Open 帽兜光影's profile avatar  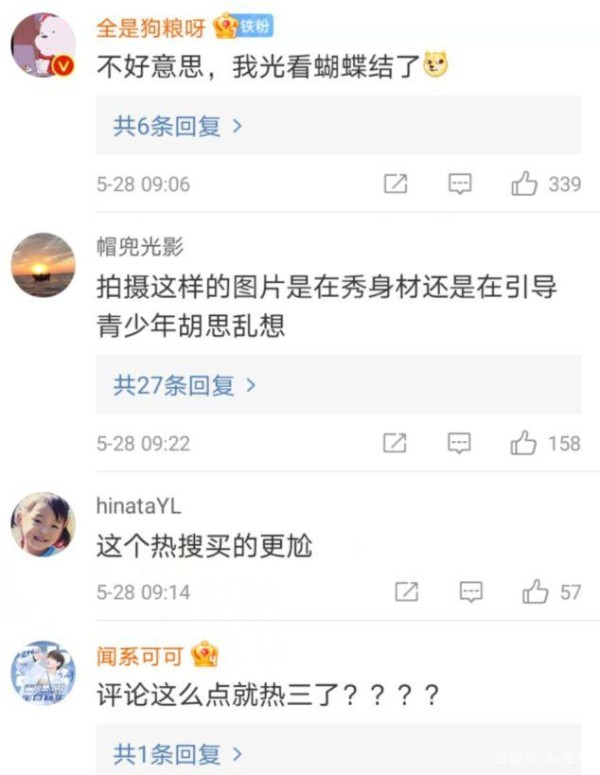pos(43,265)
